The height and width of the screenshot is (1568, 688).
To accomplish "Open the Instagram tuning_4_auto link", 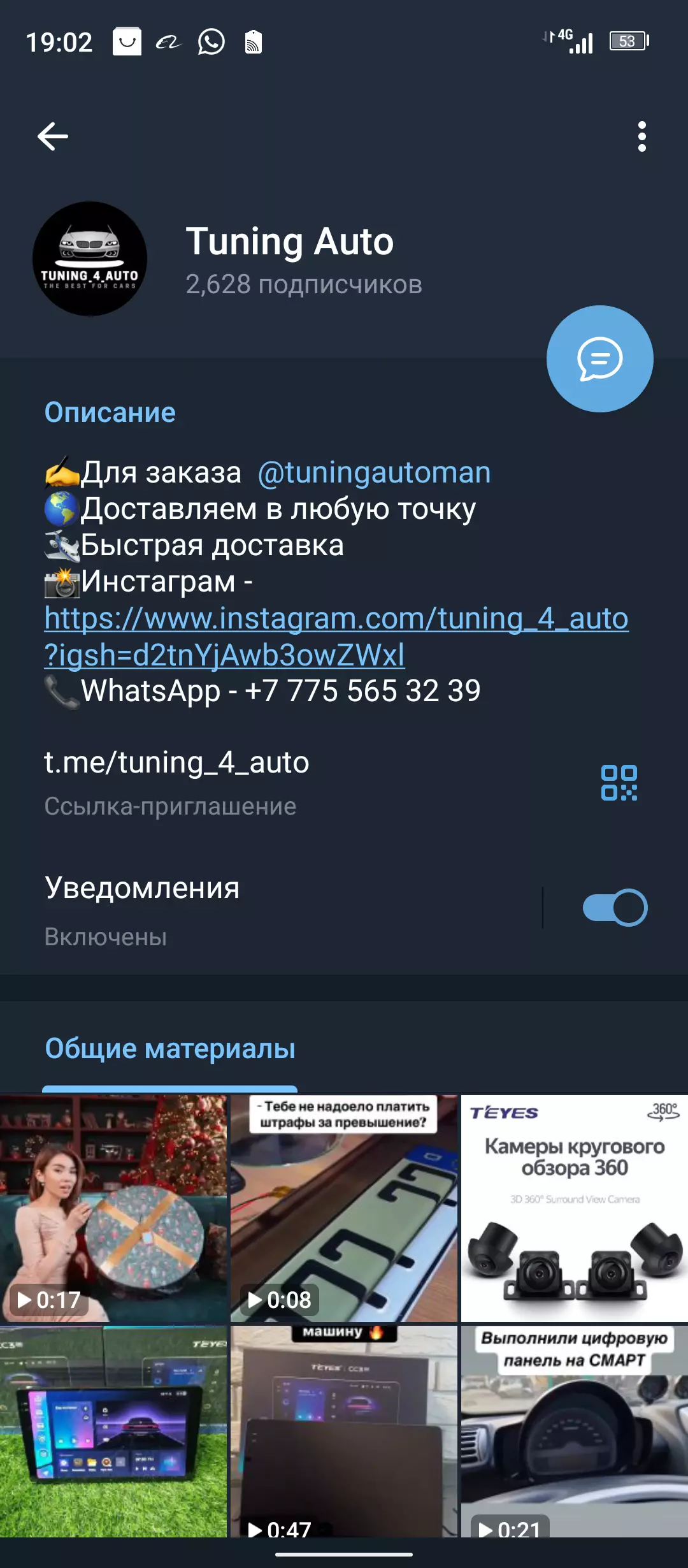I will pyautogui.click(x=336, y=636).
